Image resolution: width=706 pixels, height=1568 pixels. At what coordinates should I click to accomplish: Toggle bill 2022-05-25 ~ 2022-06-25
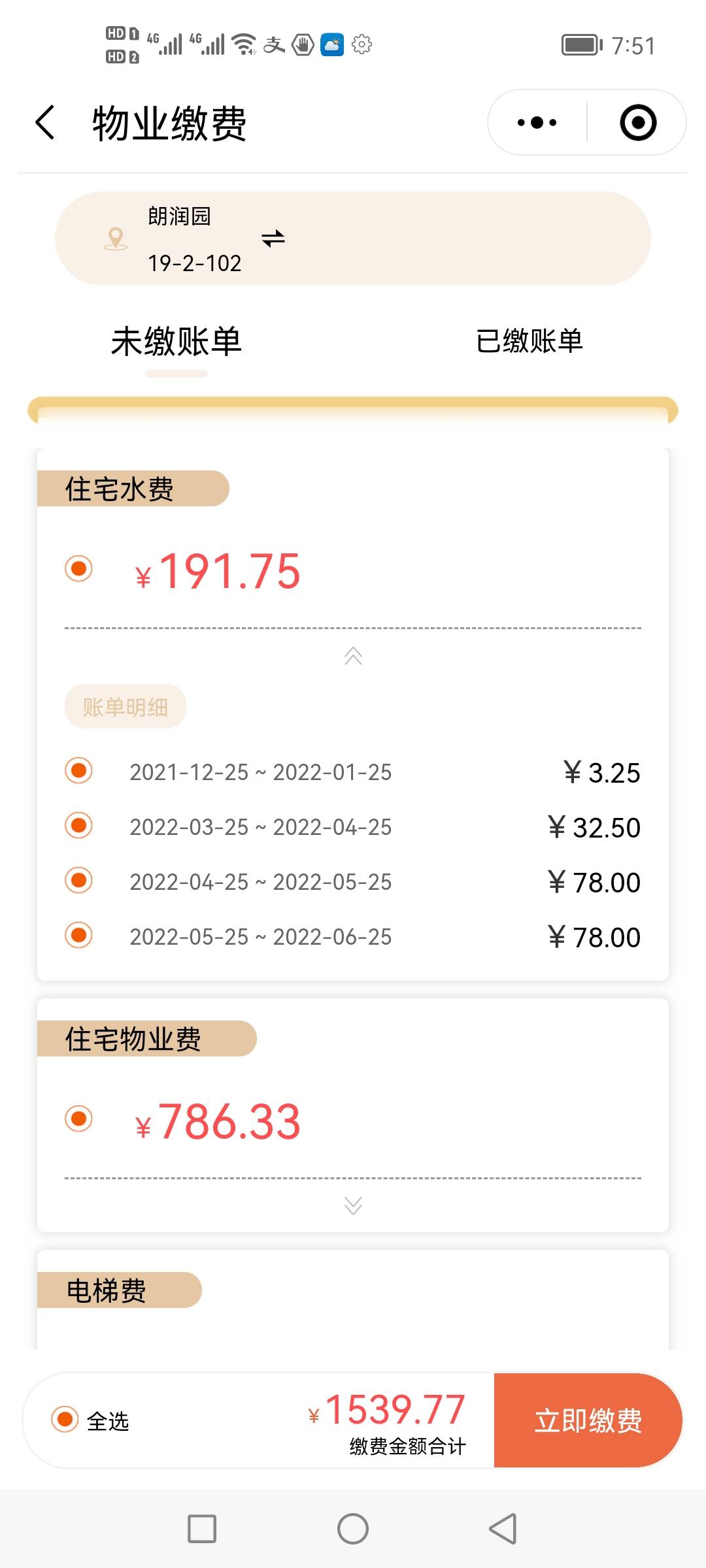(x=78, y=936)
